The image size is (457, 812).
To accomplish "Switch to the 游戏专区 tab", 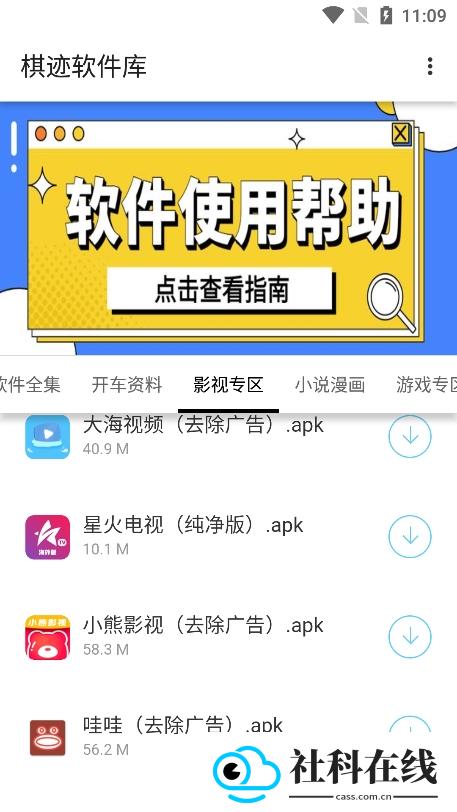I will point(427,385).
